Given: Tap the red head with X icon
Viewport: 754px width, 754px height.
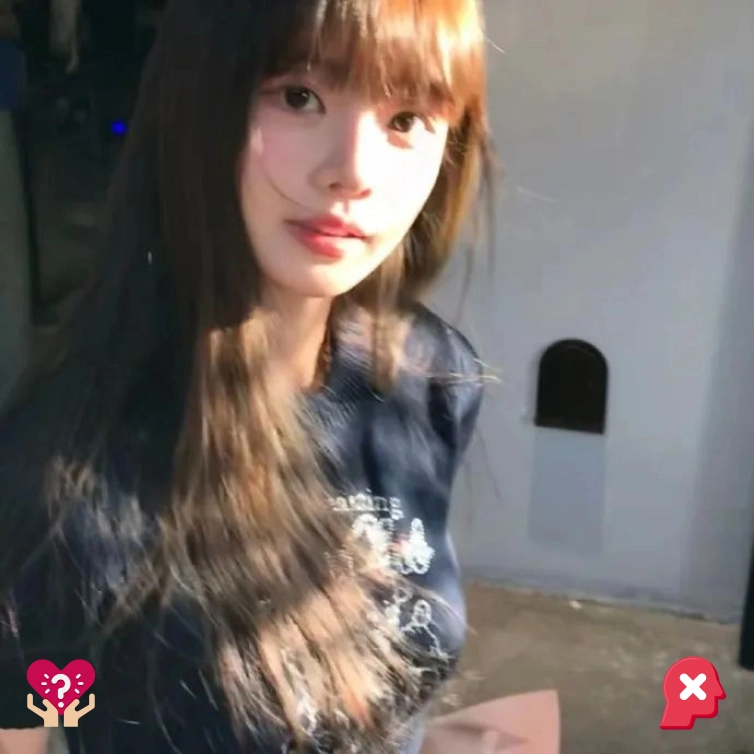Looking at the screenshot, I should click(691, 691).
